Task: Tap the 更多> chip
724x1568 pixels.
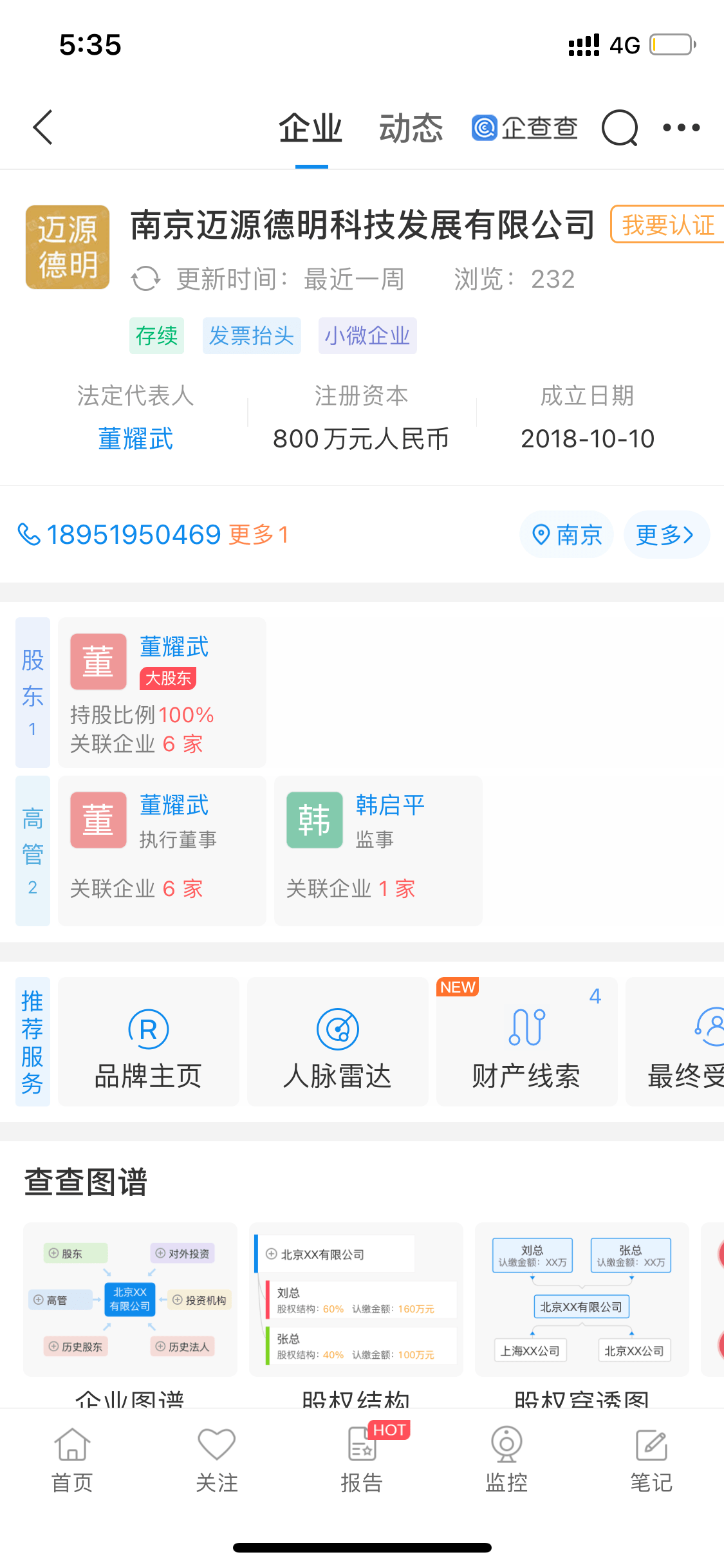Action: point(665,535)
